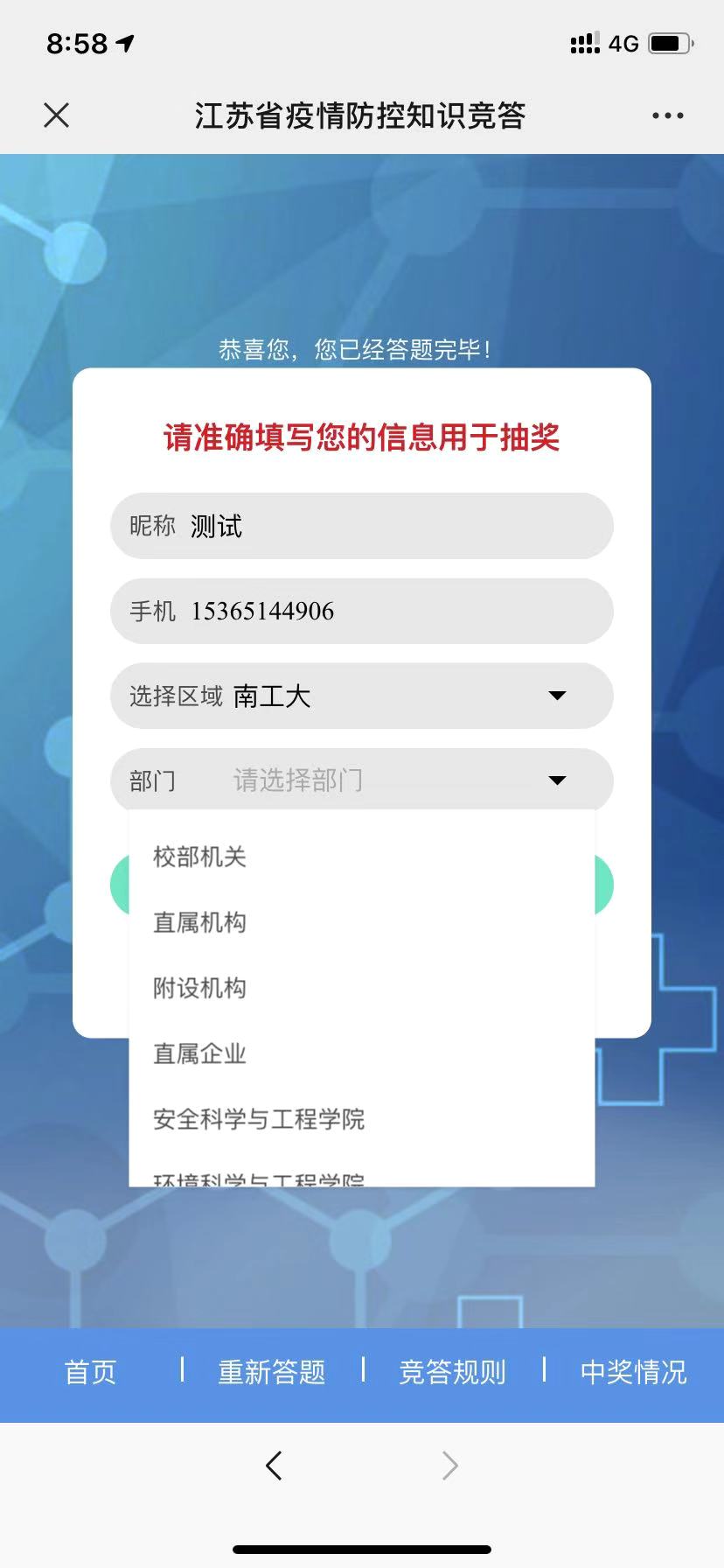Choose 直属机构 as department
The image size is (724, 1568).
pyautogui.click(x=200, y=922)
